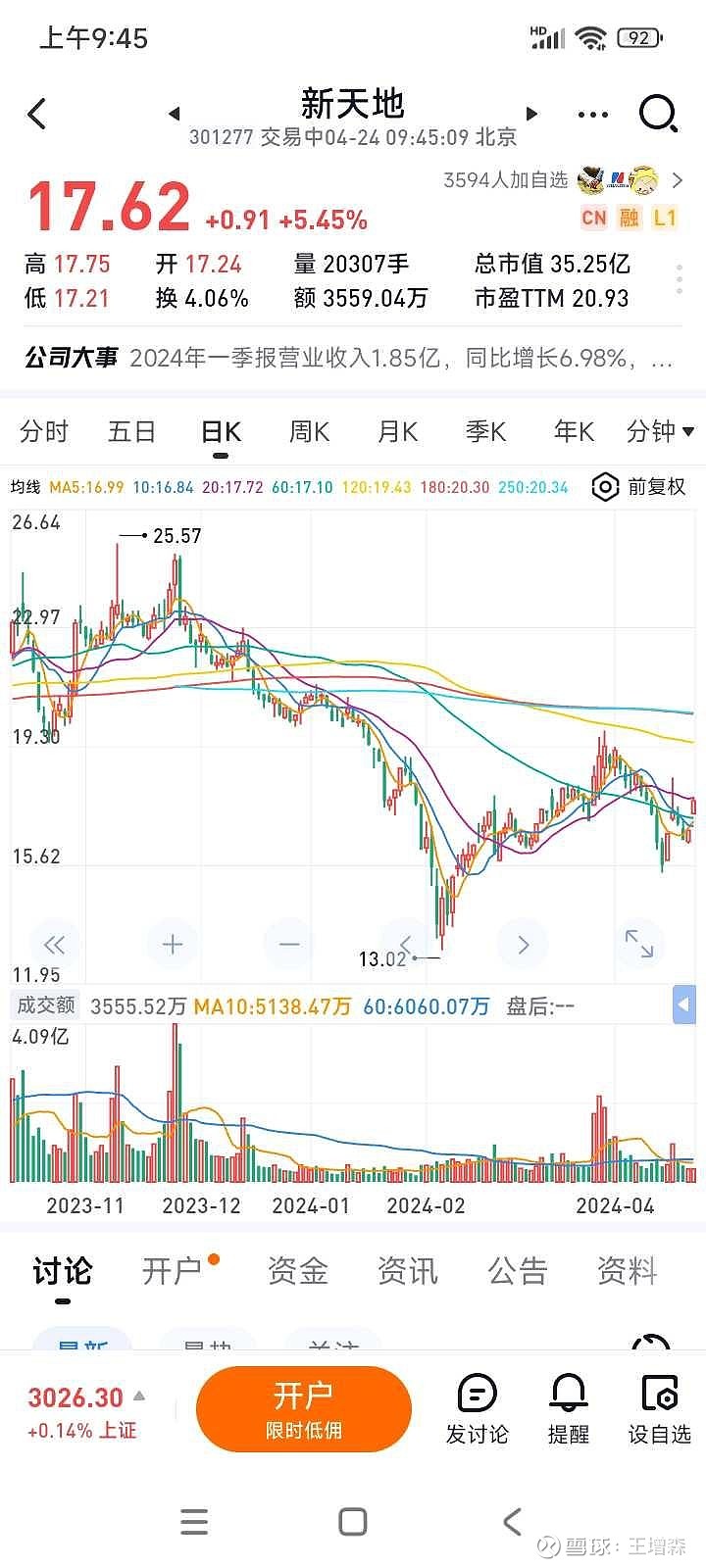The image size is (706, 1568).
Task: Select the 月K chart tab
Action: pyautogui.click(x=397, y=431)
